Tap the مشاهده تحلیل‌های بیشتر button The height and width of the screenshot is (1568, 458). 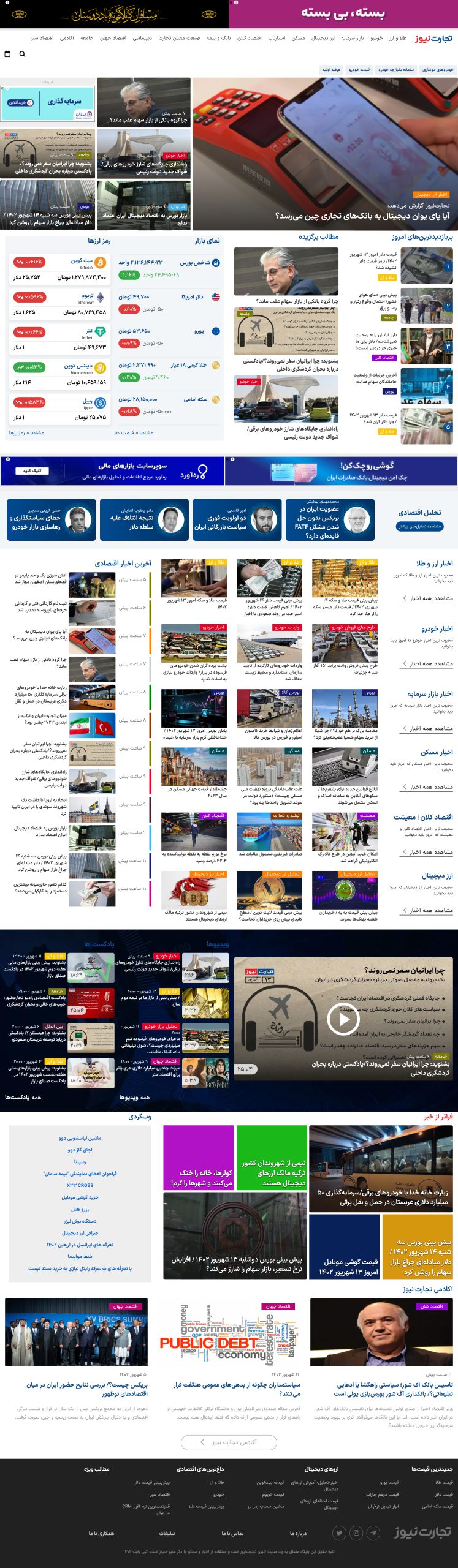tap(420, 526)
